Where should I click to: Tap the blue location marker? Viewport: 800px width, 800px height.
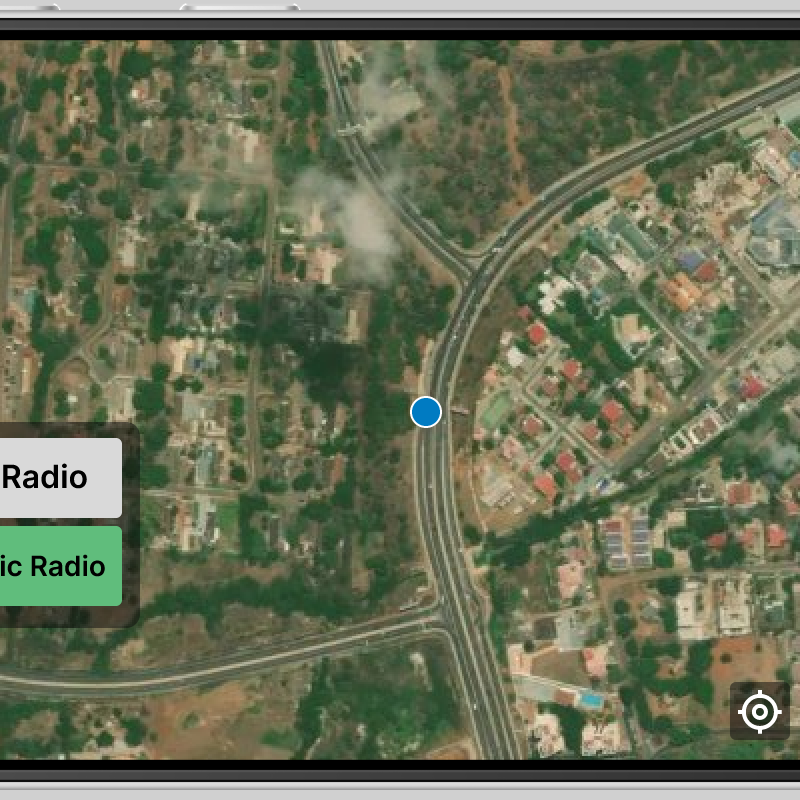[x=426, y=411]
